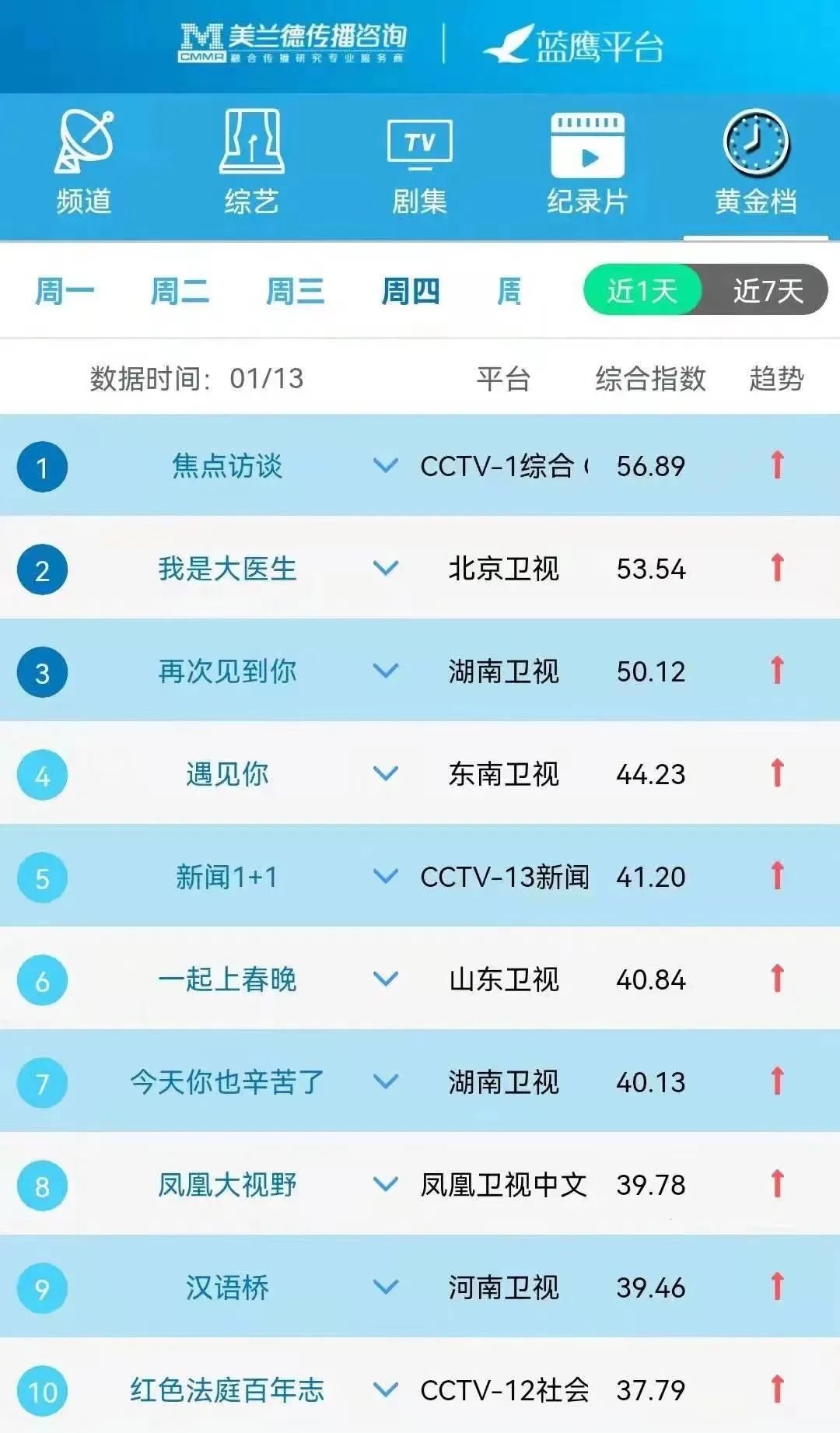Screen dimensions: 840x1433
Task: Expand the 焦点访谈 row chevron
Action: pos(386,466)
